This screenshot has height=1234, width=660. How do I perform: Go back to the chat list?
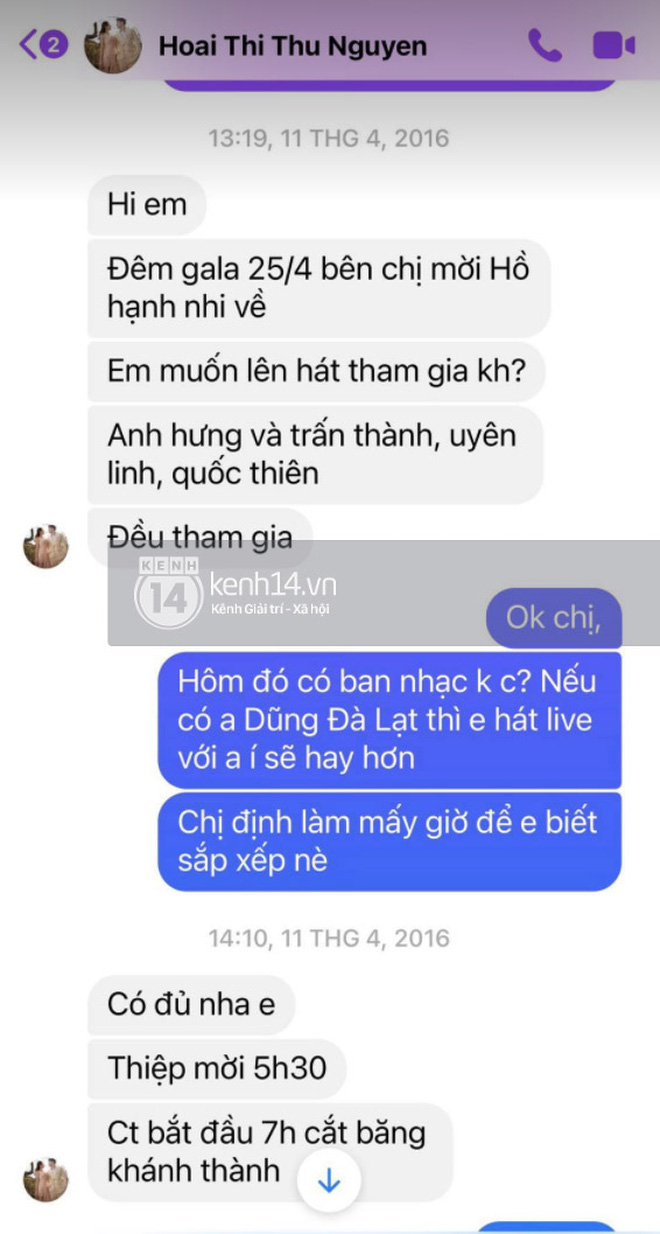tap(30, 45)
